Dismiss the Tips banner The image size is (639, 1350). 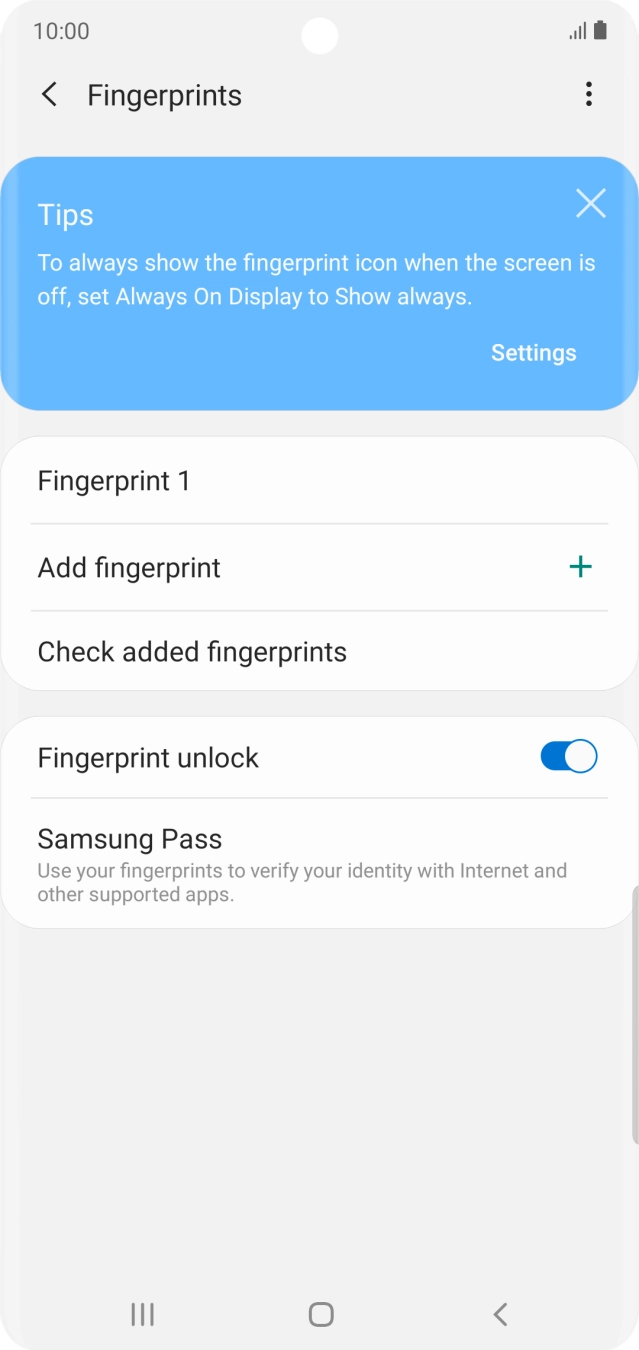[x=591, y=203]
